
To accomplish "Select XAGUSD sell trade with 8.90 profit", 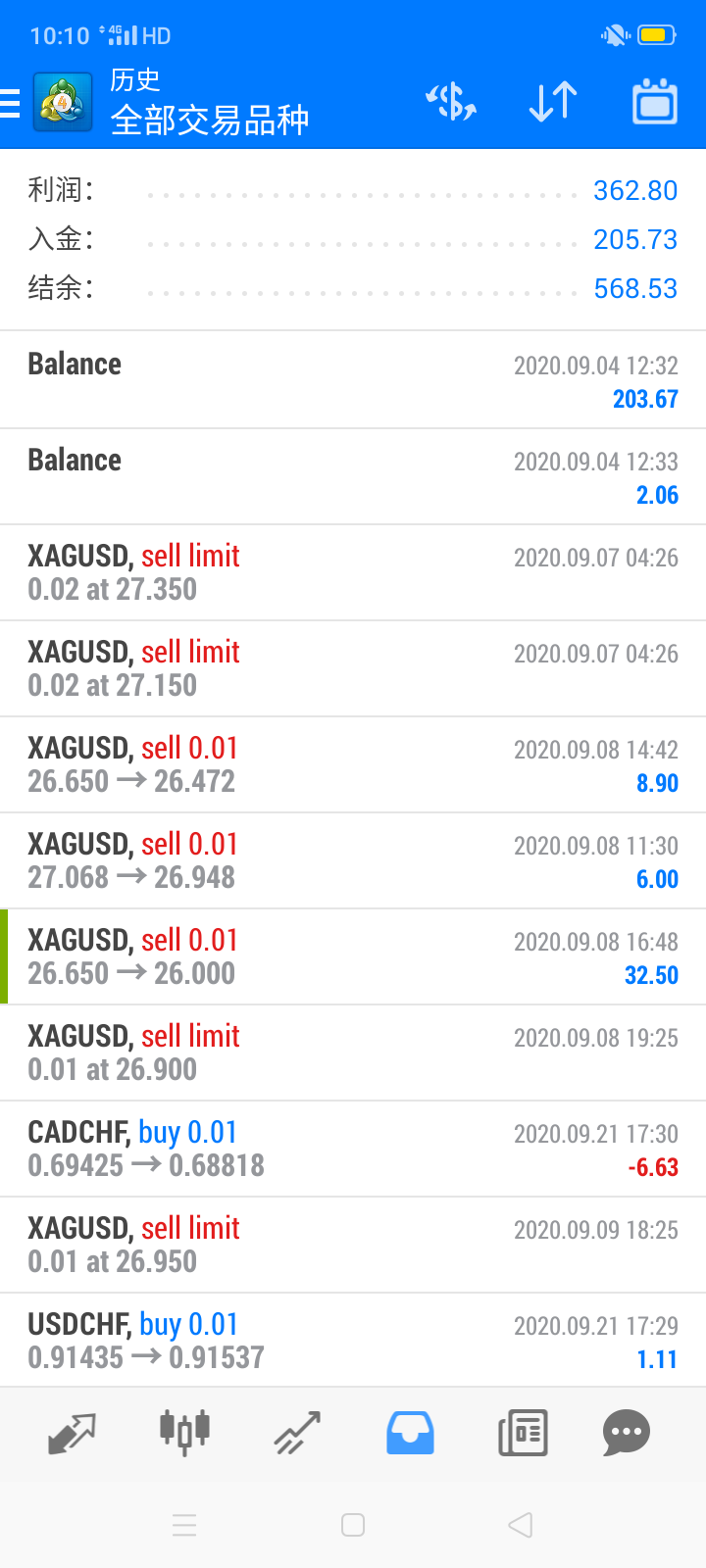I will tap(353, 764).
